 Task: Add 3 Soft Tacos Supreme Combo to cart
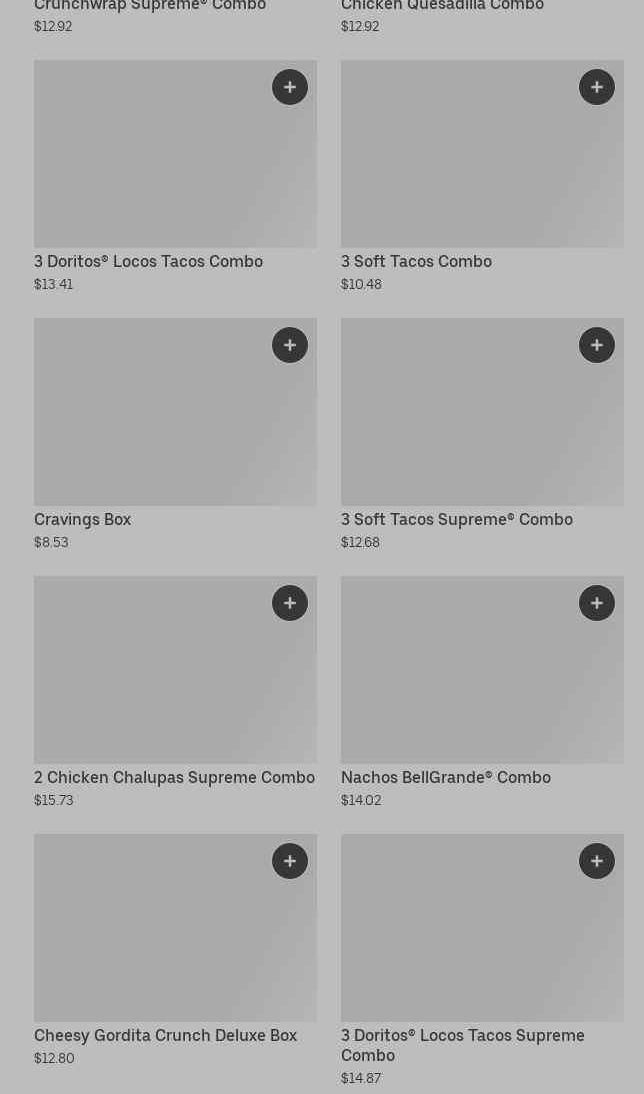point(597,345)
